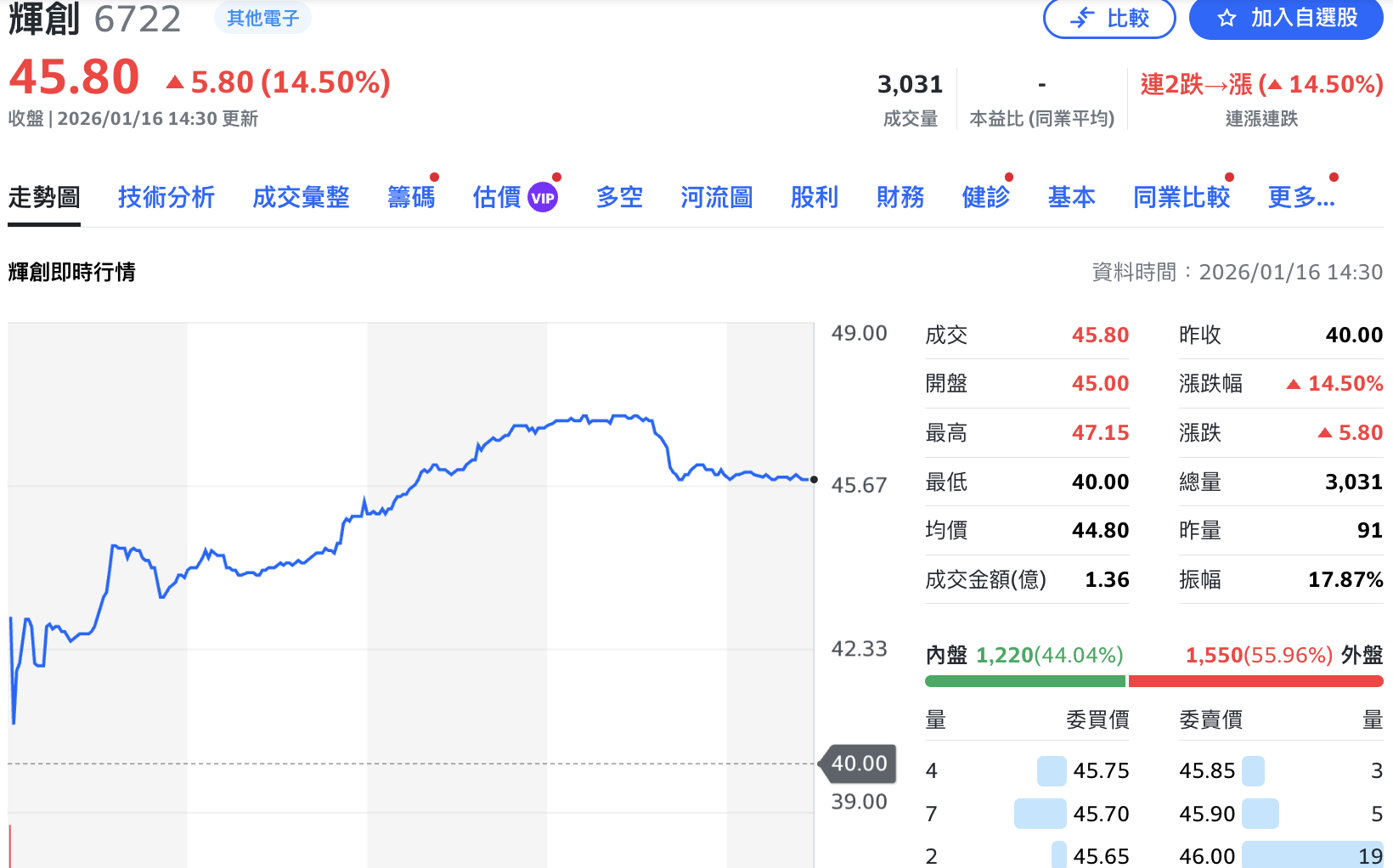Select the 健診 tab
Viewport: 1393px width, 868px height.
point(986,197)
